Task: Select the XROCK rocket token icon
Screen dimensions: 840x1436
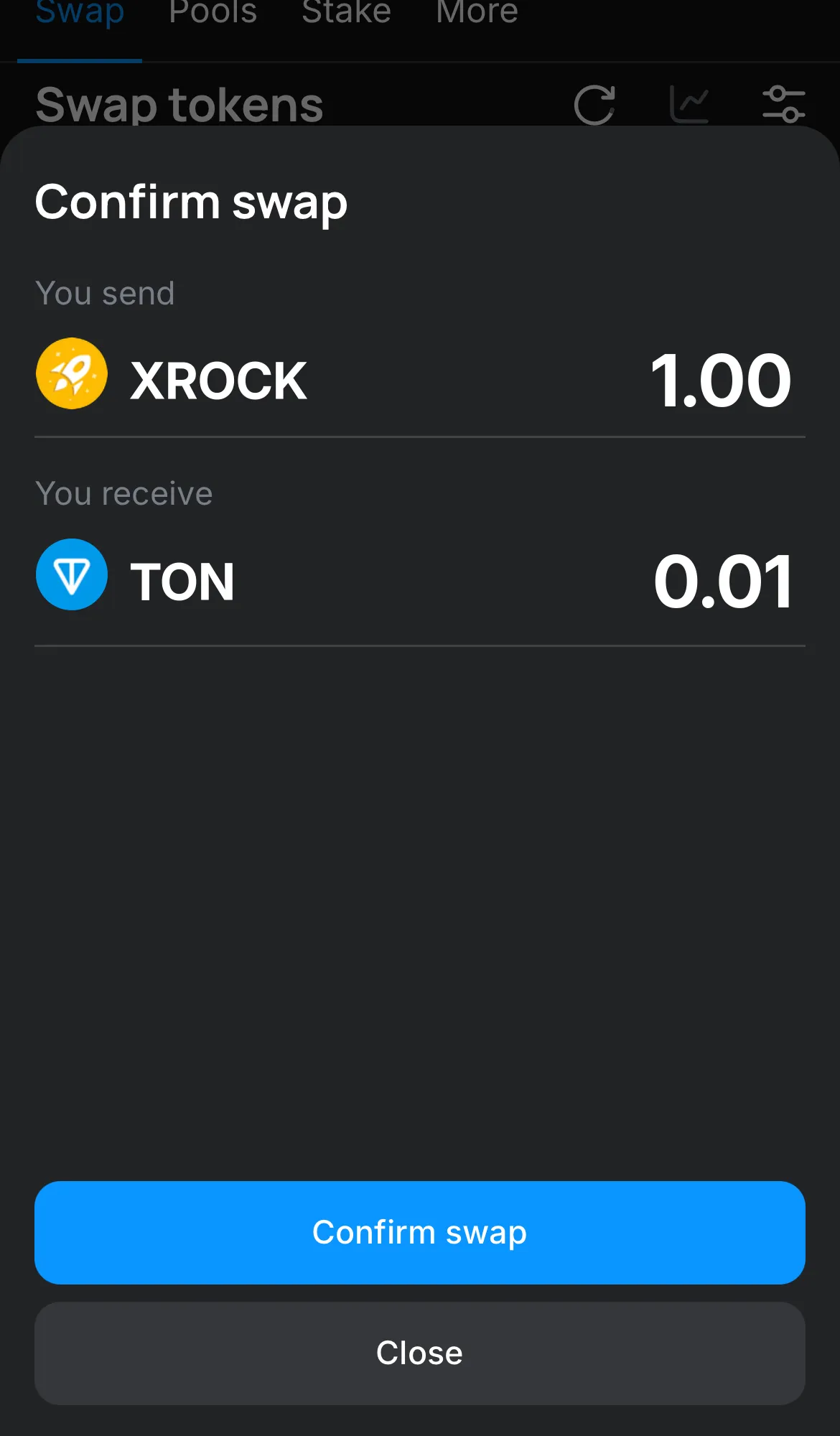Action: (71, 373)
